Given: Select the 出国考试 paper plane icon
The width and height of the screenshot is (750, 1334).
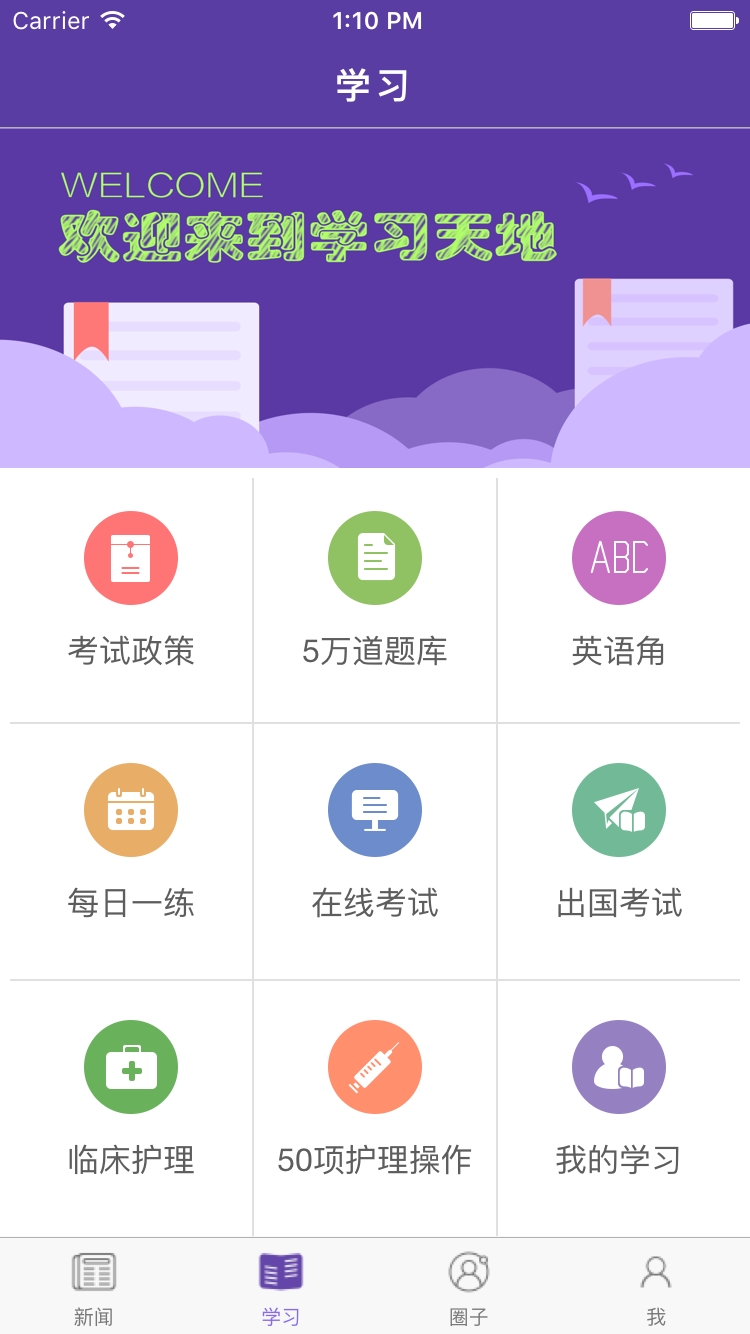Looking at the screenshot, I should click(619, 810).
